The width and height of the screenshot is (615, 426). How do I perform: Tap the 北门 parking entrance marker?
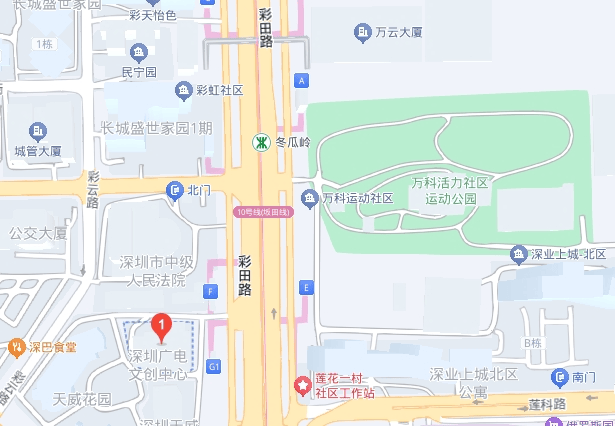176,190
